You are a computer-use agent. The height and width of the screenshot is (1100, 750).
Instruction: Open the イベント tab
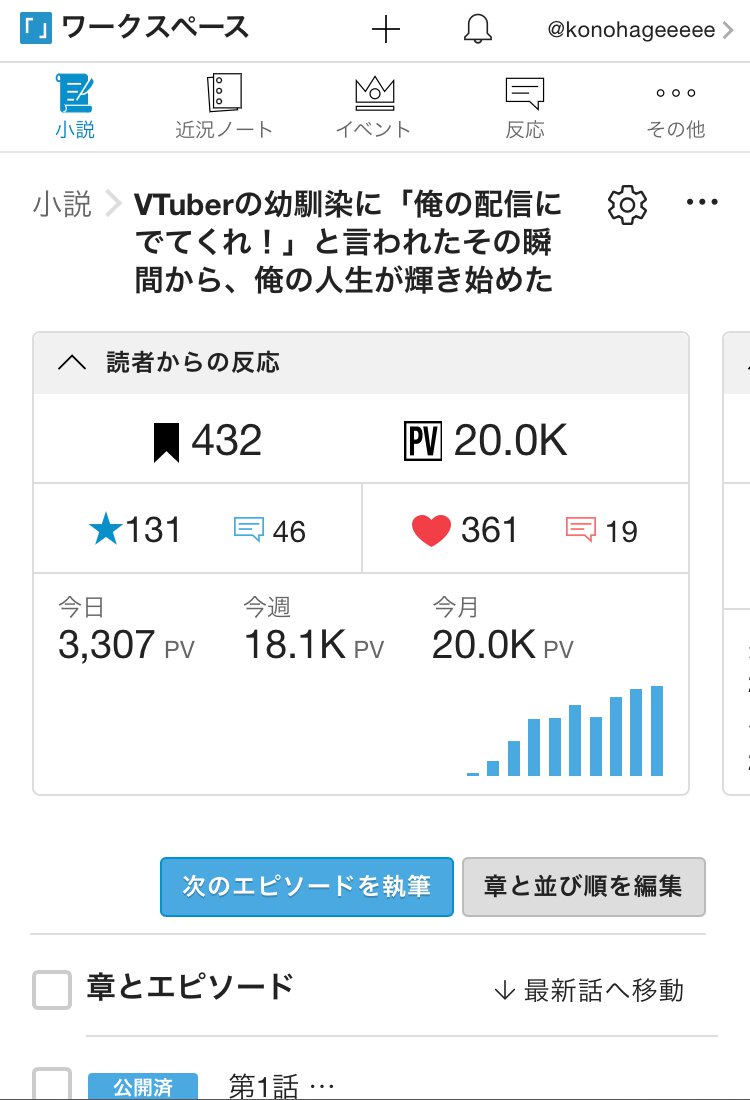coord(373,107)
